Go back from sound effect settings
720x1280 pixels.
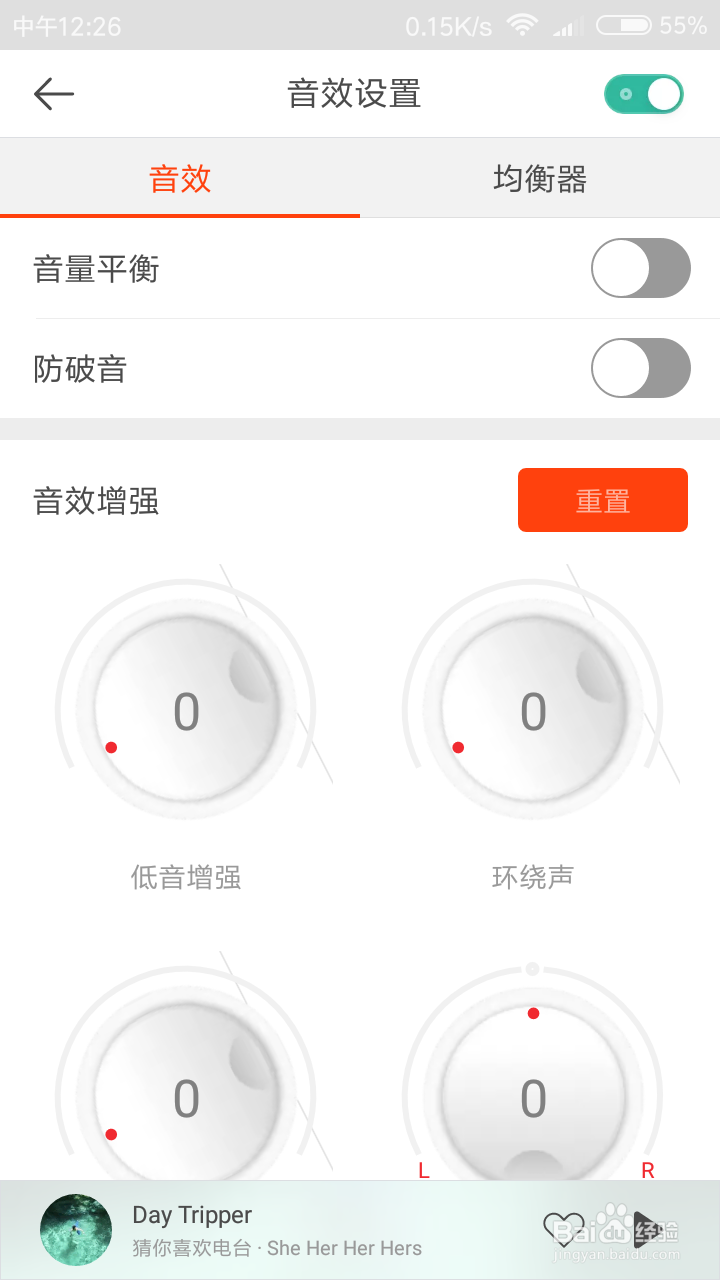tap(54, 94)
